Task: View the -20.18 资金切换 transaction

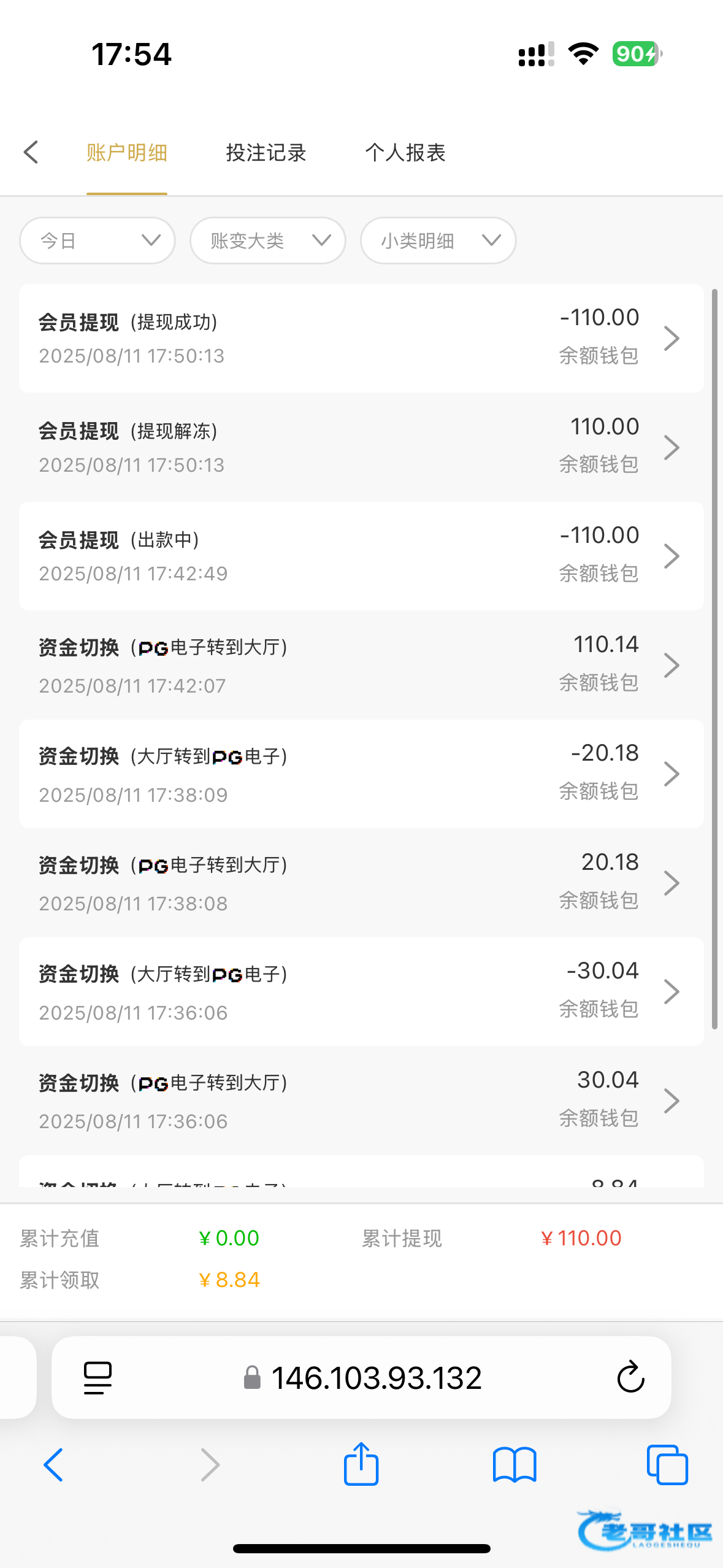Action: (x=361, y=774)
